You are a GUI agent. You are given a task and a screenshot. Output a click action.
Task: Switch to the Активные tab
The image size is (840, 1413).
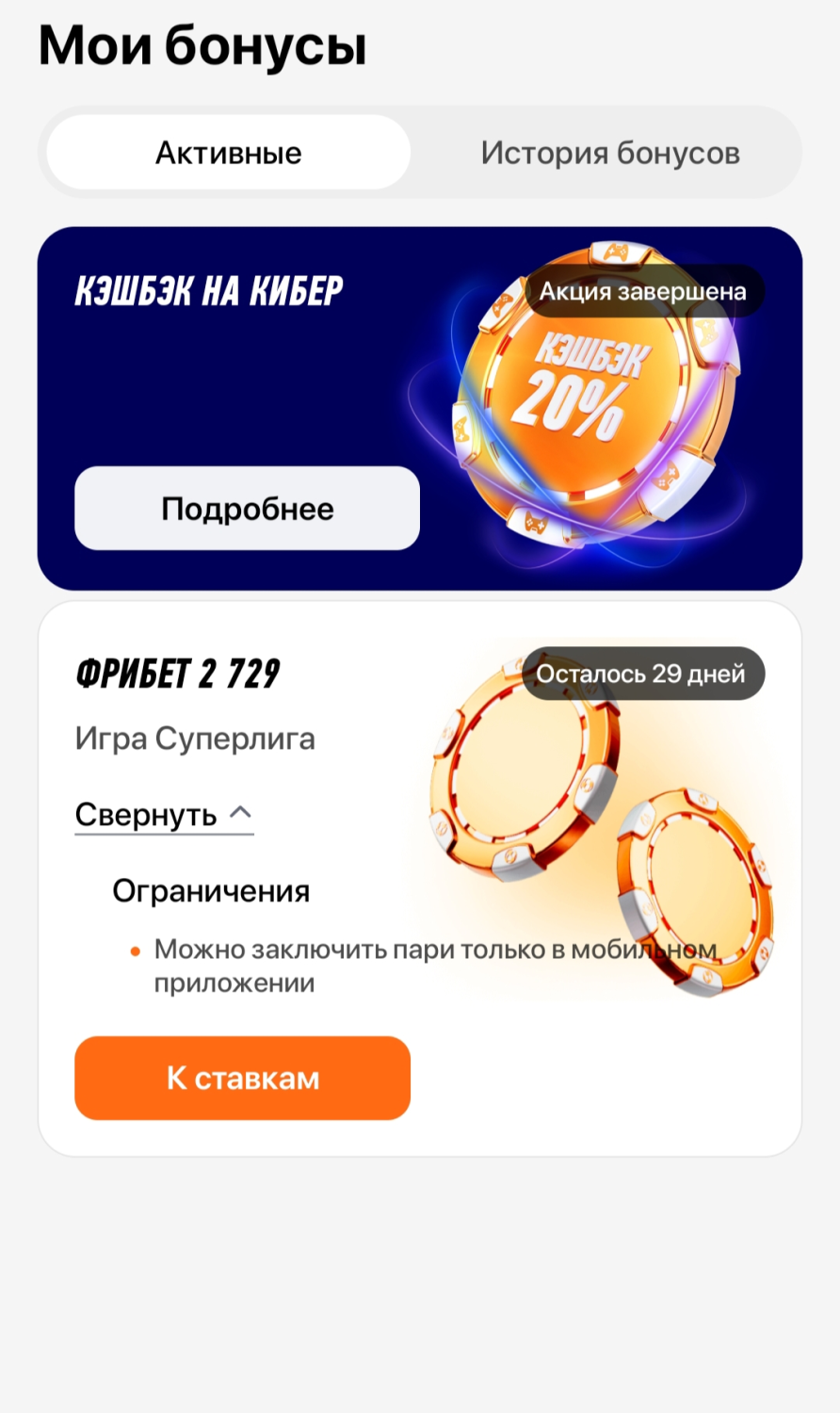[x=229, y=153]
